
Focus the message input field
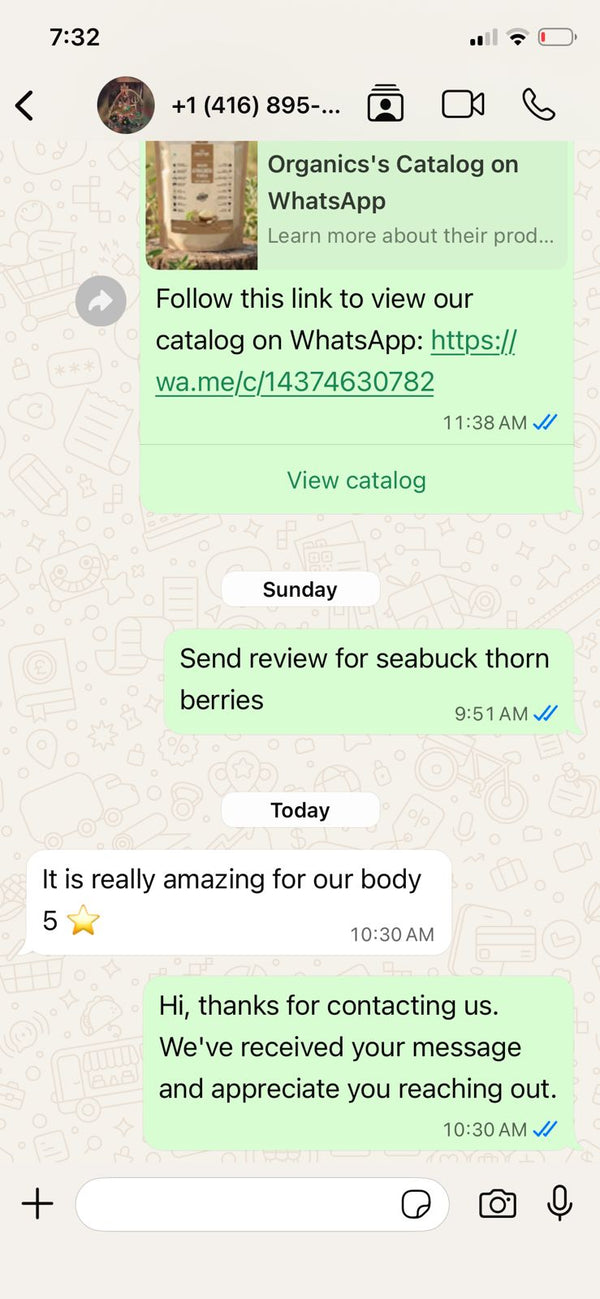point(235,1204)
